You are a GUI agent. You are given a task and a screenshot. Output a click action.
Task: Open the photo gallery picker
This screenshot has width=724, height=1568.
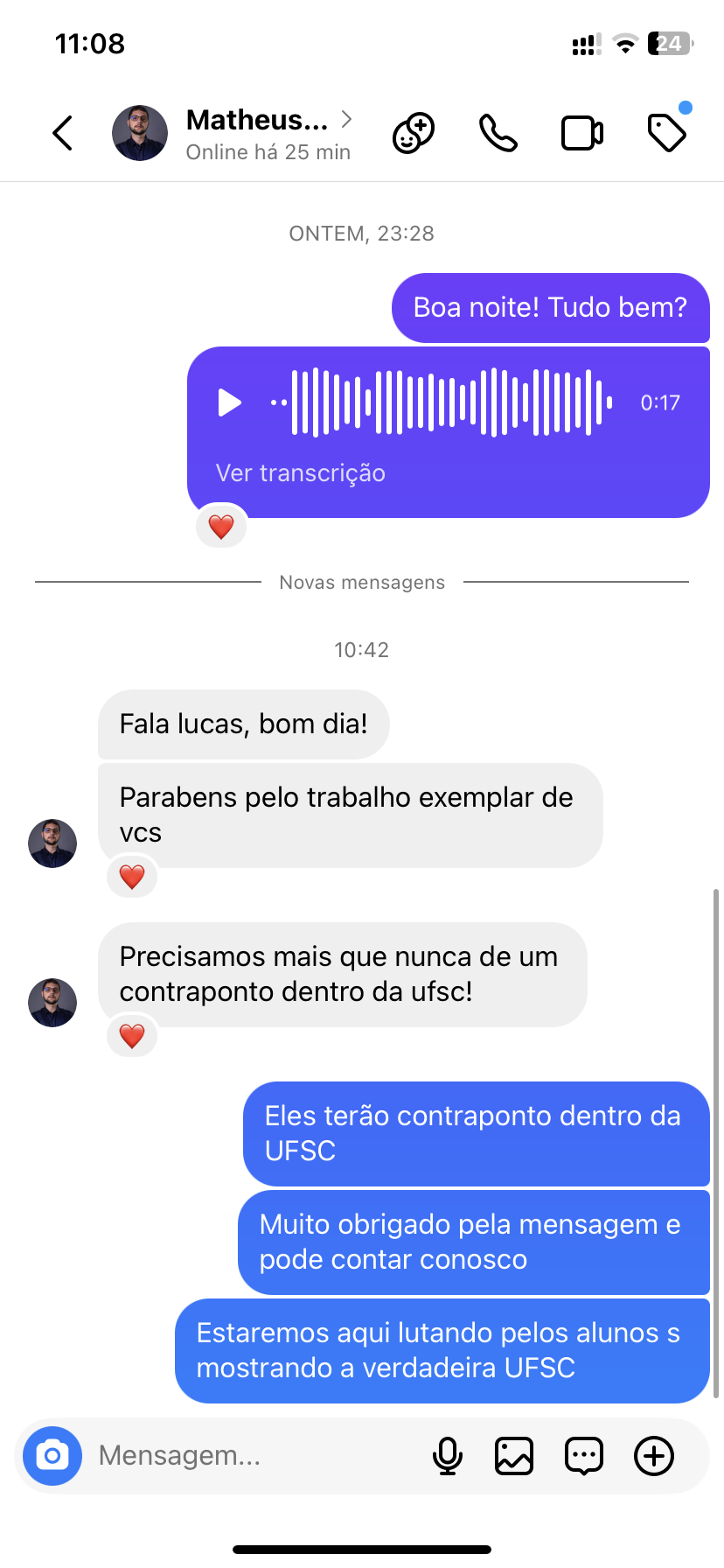click(x=514, y=1456)
